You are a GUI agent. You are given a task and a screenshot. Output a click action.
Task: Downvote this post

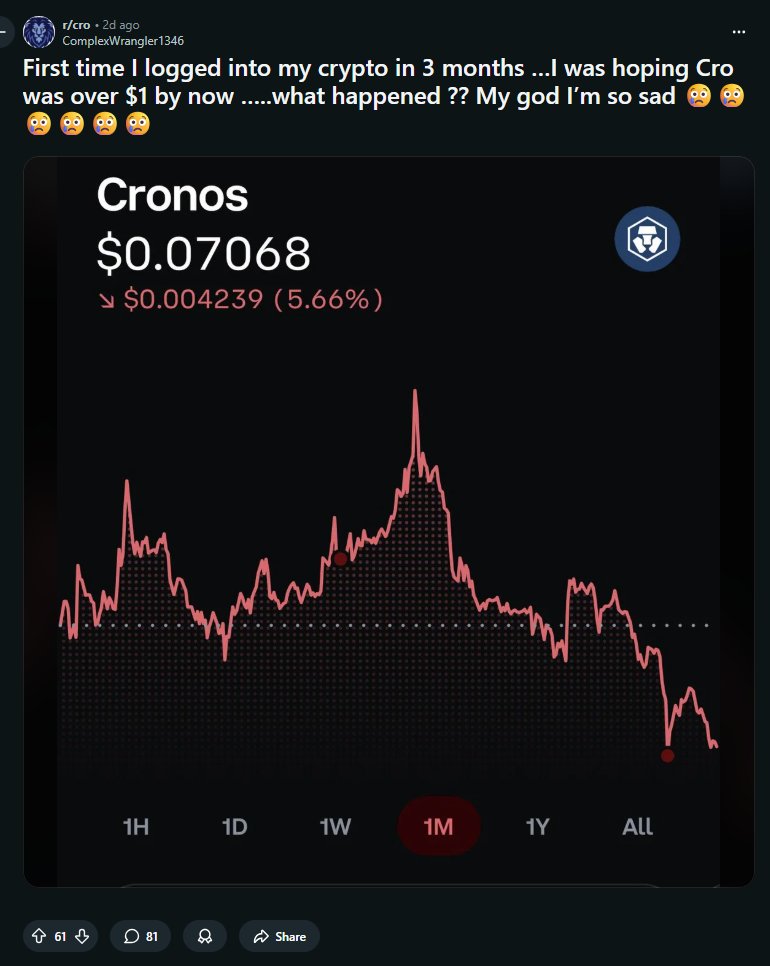82,936
